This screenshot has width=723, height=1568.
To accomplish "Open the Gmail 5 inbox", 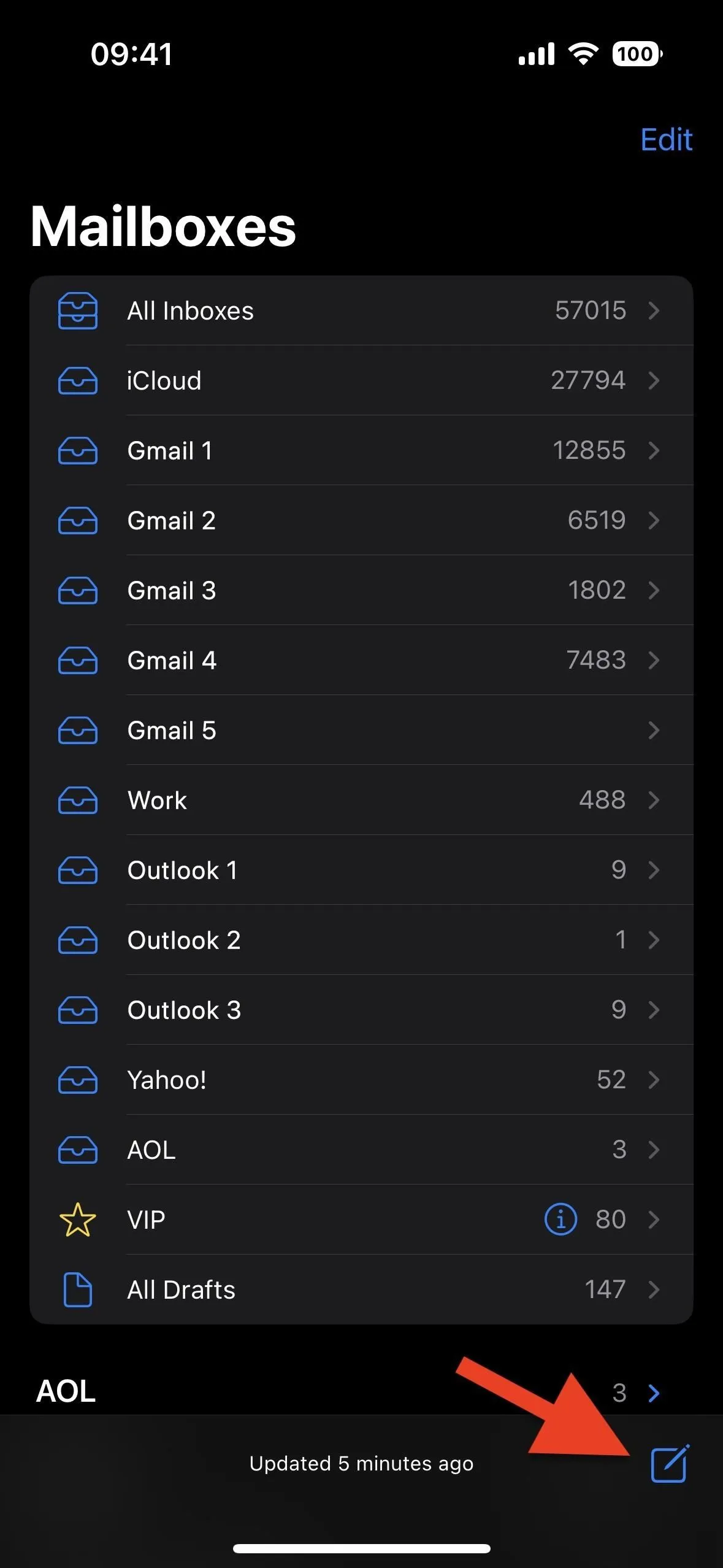I will [x=361, y=730].
